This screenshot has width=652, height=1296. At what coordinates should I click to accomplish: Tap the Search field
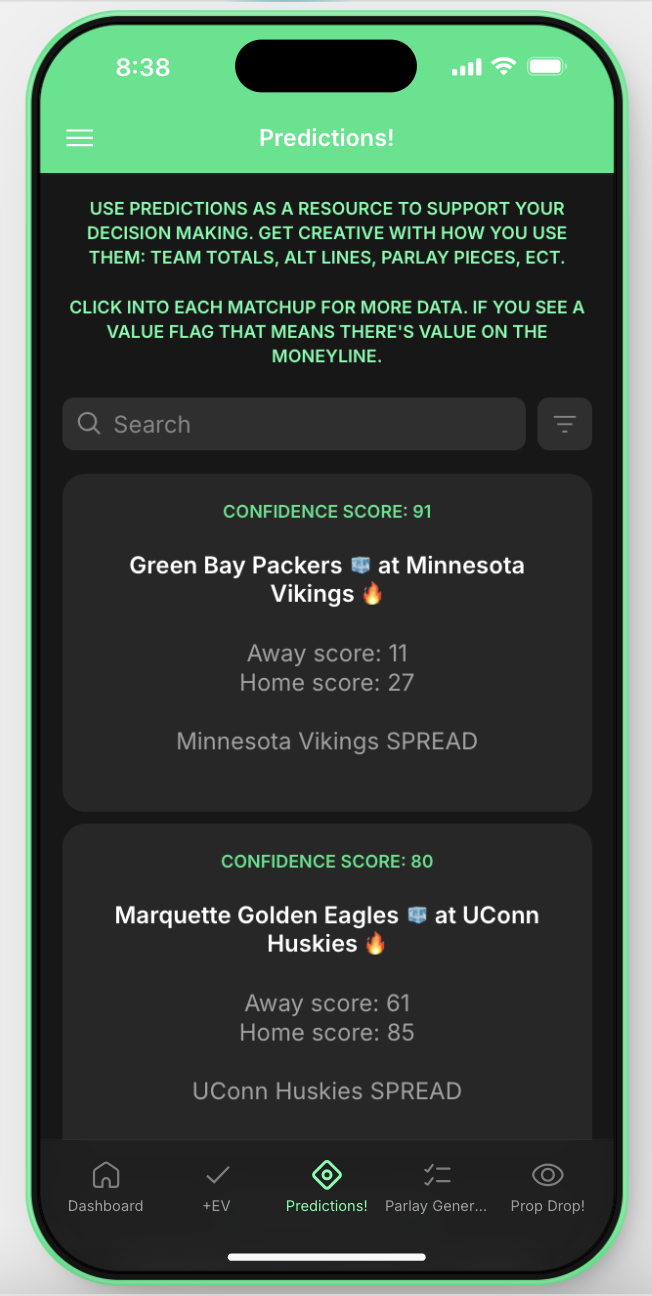click(294, 424)
